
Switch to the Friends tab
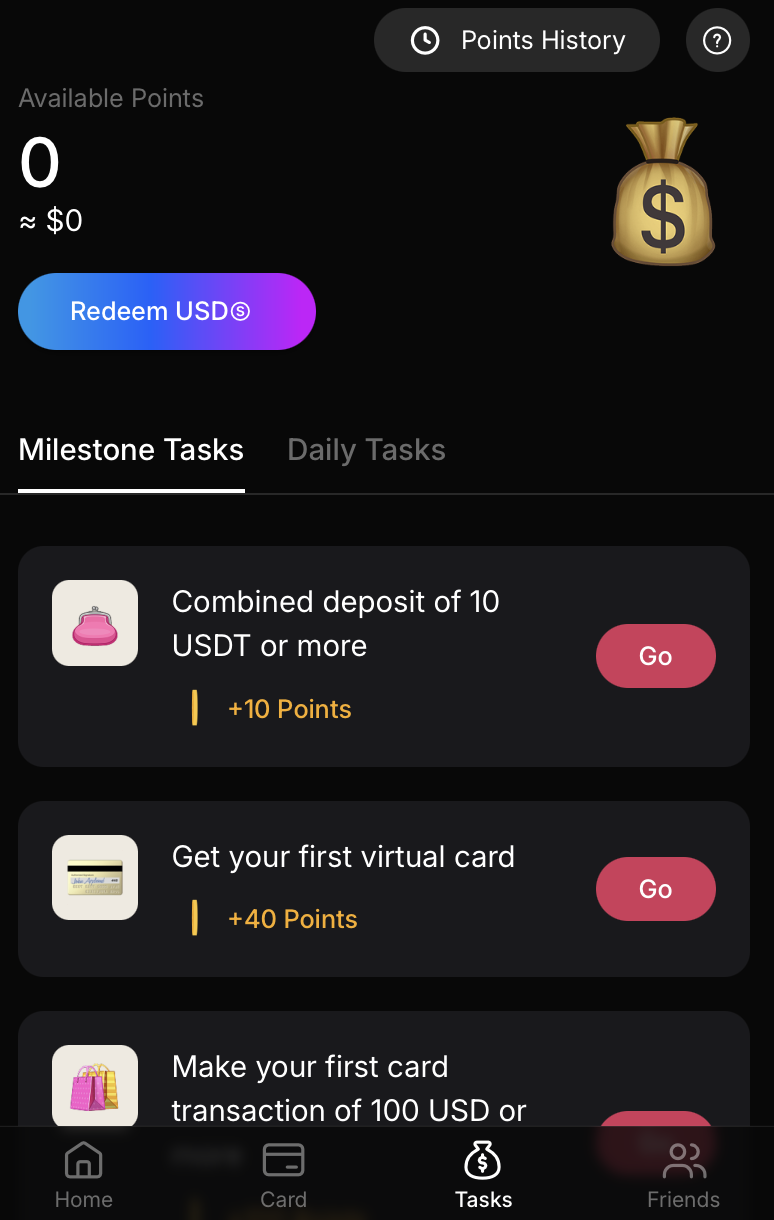pos(683,1176)
